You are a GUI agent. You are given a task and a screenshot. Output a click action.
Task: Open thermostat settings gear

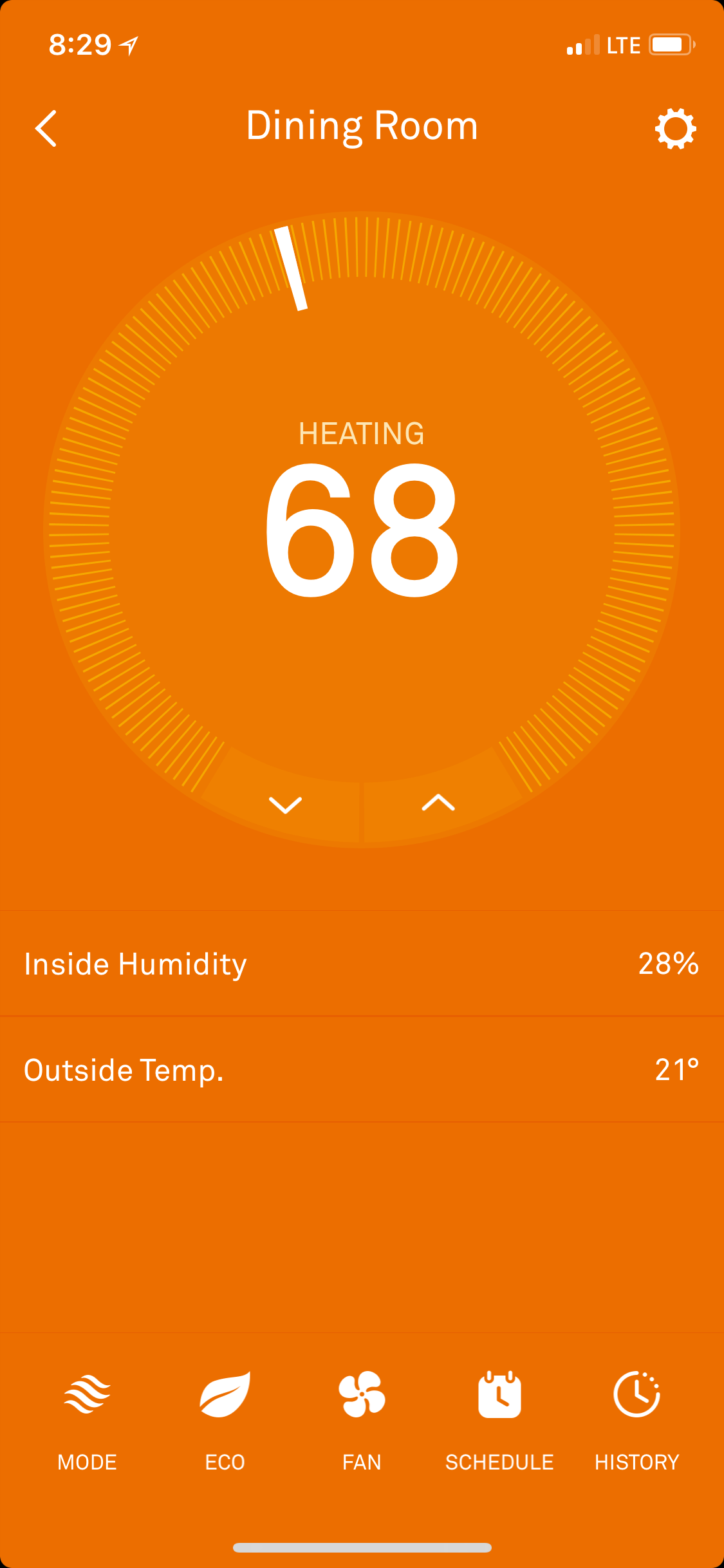tap(675, 129)
